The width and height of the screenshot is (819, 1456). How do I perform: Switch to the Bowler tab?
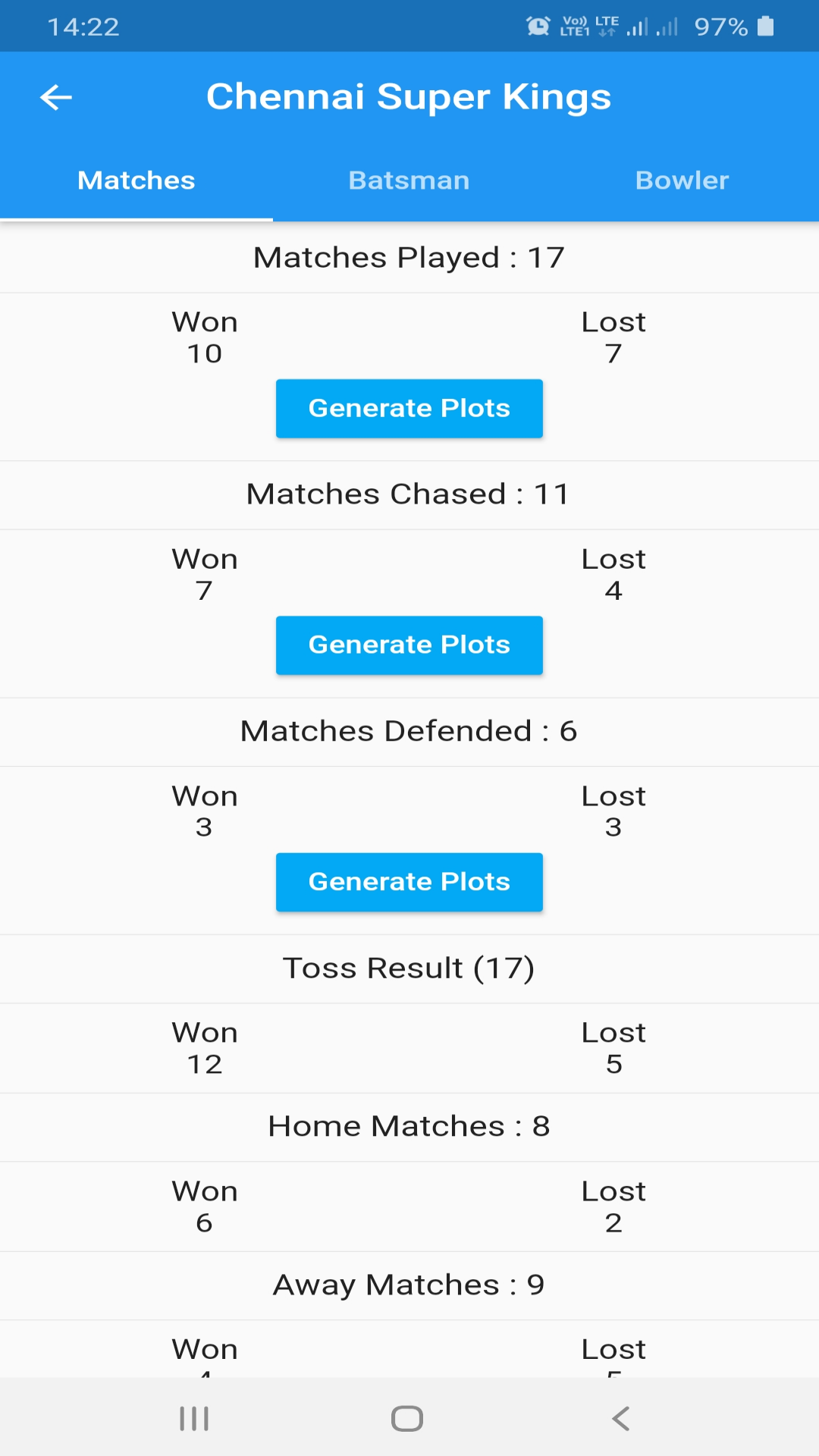[682, 180]
